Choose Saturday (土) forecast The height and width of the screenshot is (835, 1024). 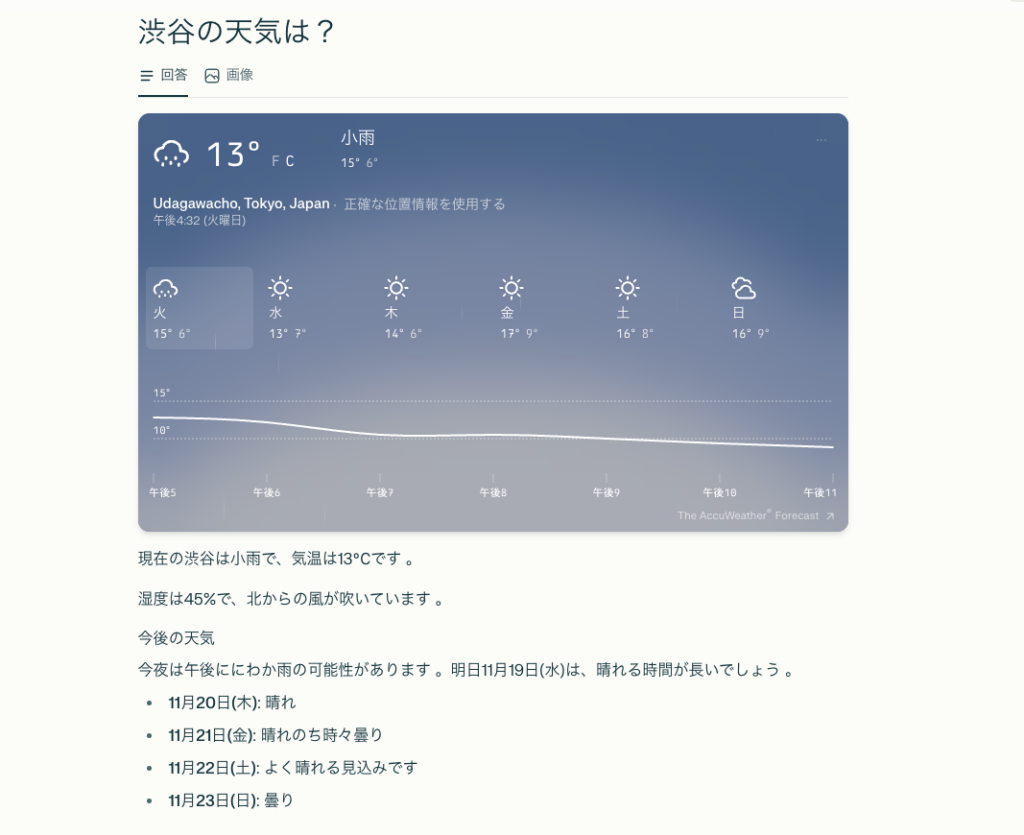pos(663,308)
